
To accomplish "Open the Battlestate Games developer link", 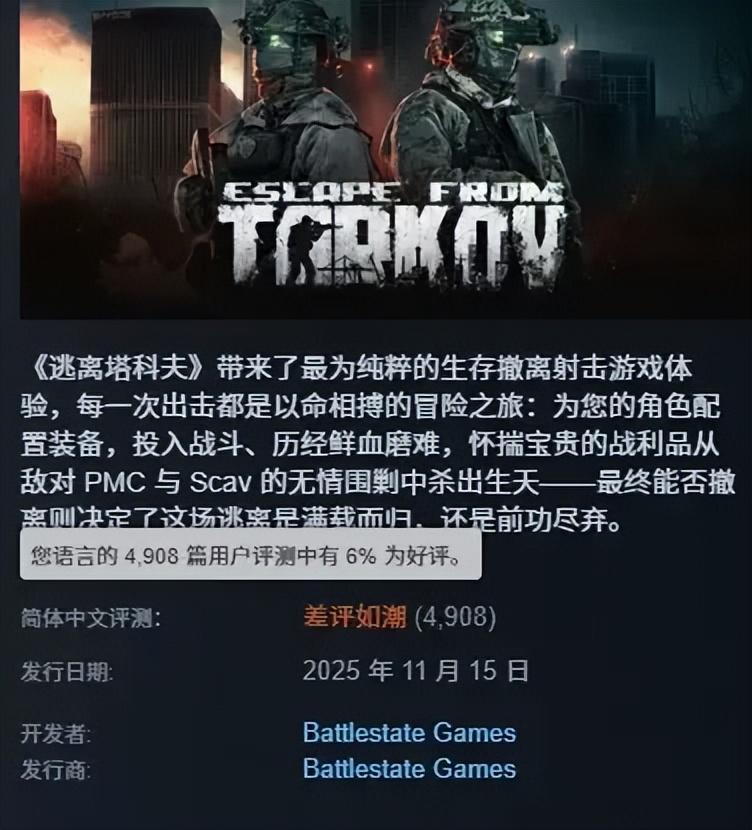I will 409,733.
